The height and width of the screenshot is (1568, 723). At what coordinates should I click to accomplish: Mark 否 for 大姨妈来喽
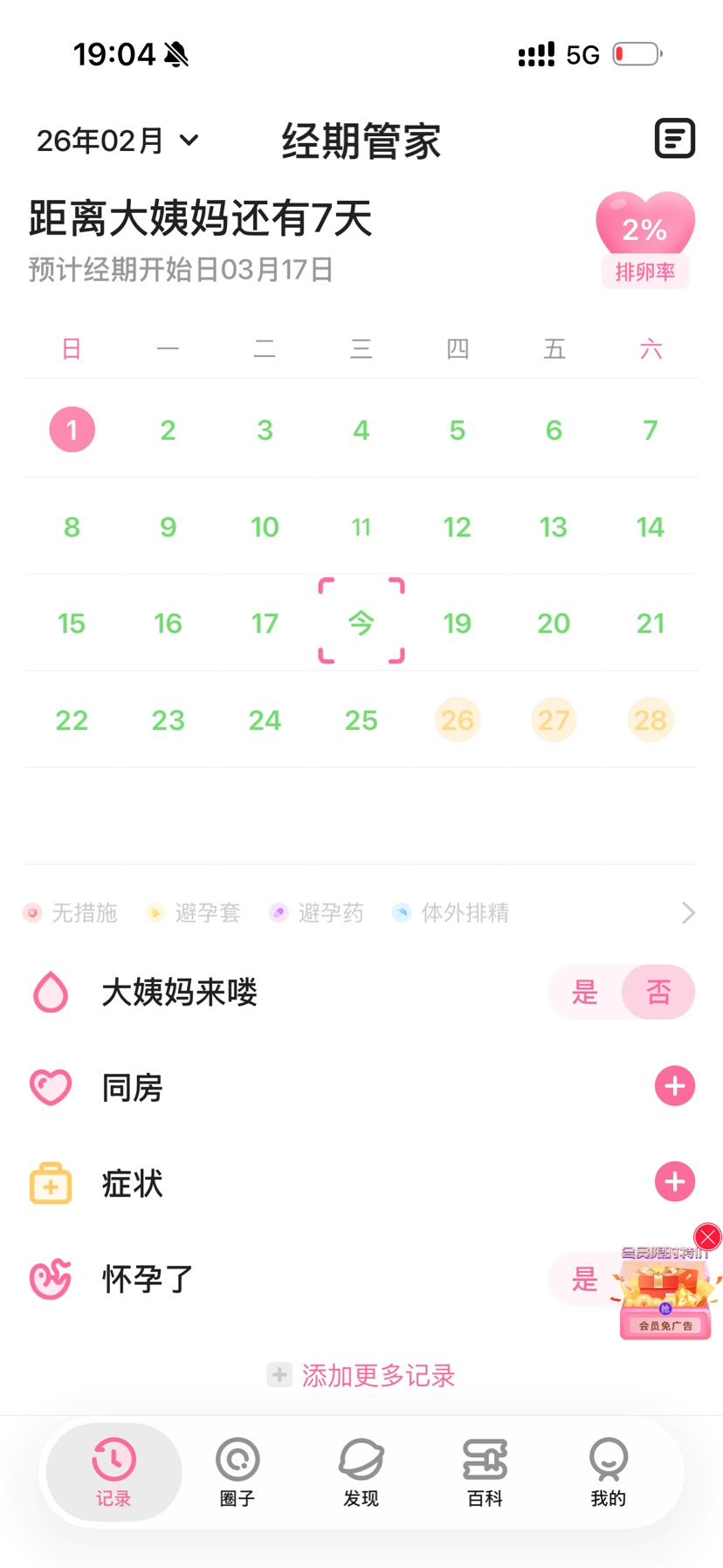click(x=658, y=992)
